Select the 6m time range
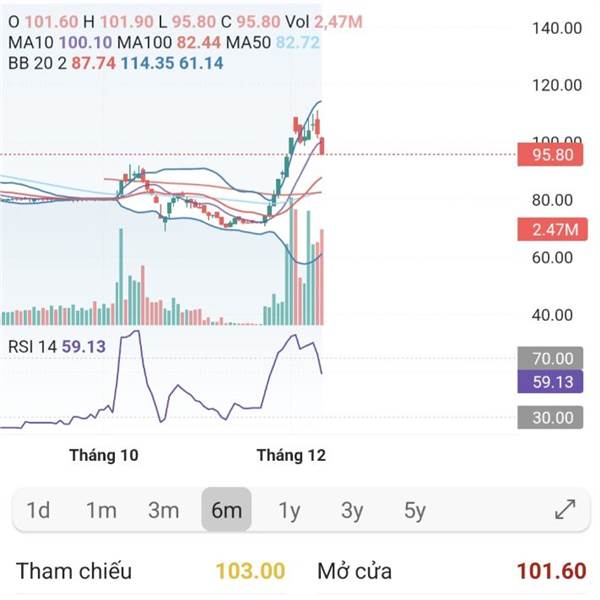Viewport: 600px width, 600px height. tap(227, 510)
